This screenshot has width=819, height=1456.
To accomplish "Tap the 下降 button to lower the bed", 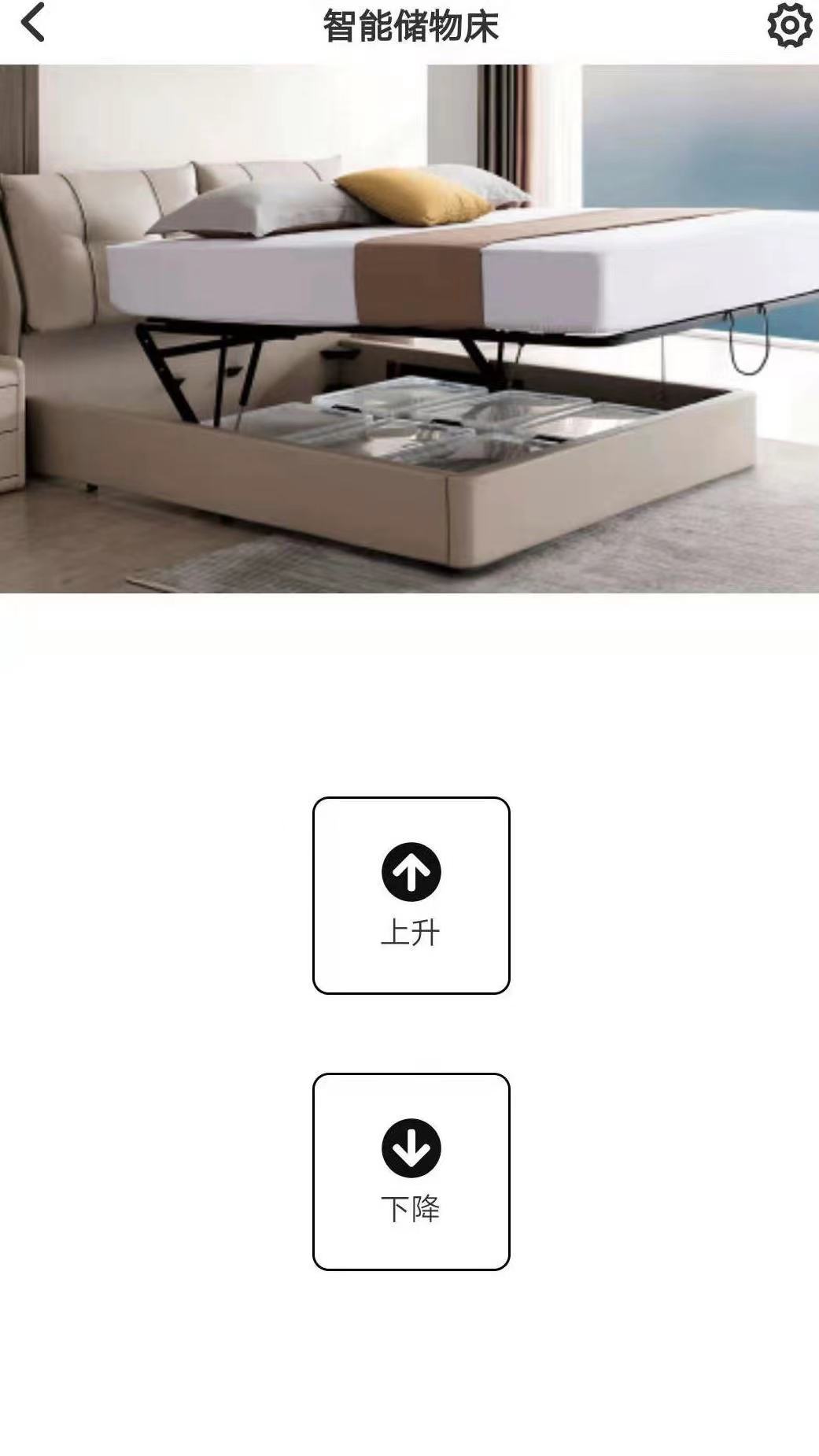I will point(411,1171).
